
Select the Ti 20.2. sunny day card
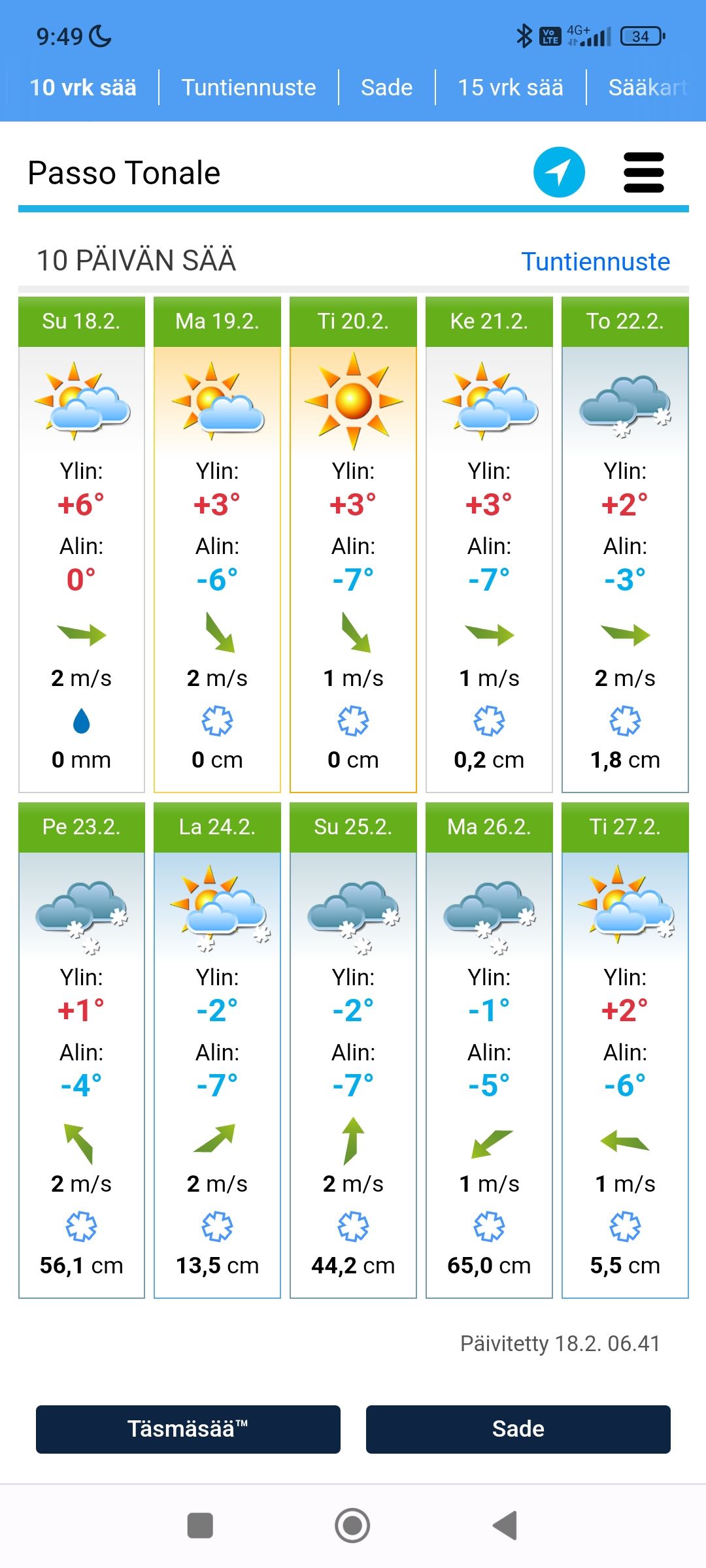pyautogui.click(x=353, y=544)
